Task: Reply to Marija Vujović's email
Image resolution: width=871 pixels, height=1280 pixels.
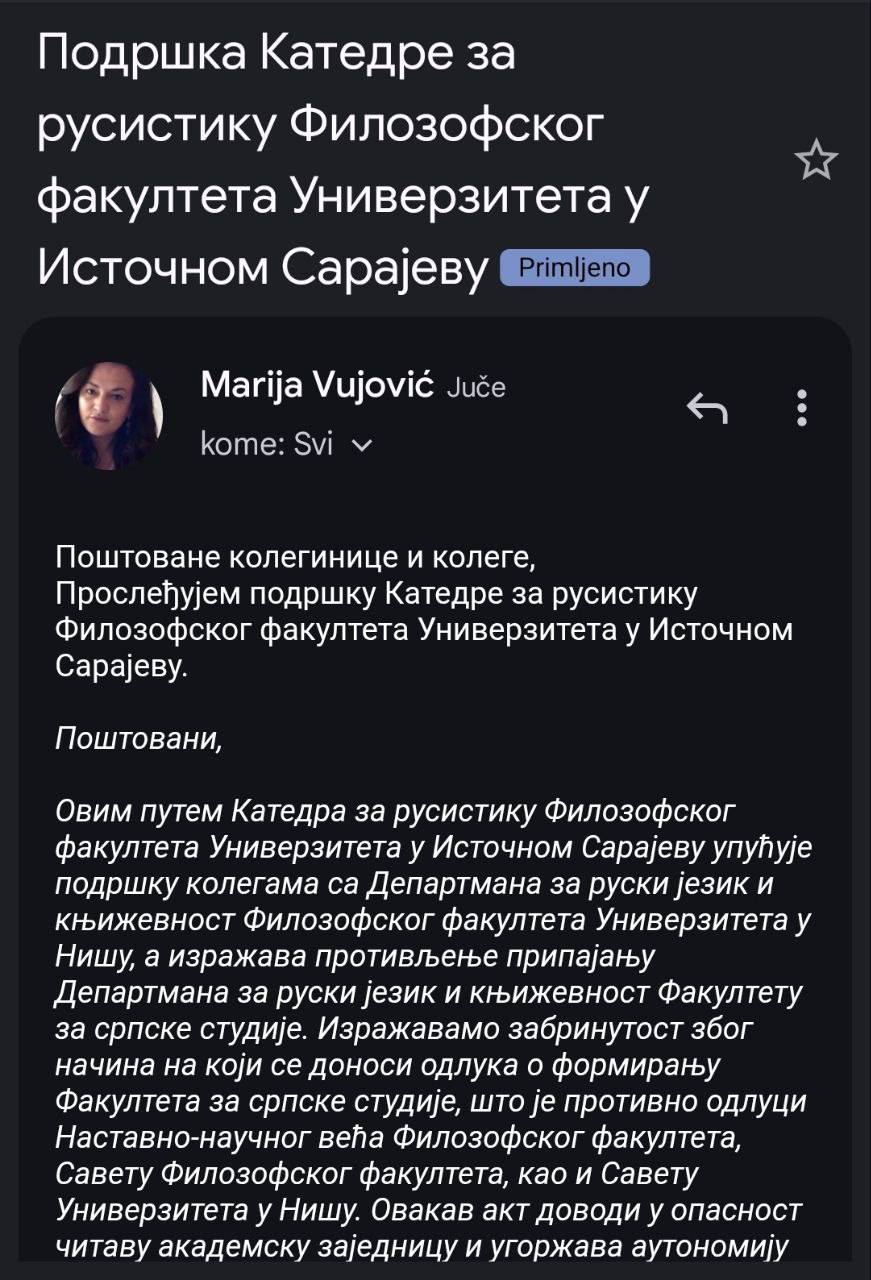Action: pyautogui.click(x=706, y=407)
